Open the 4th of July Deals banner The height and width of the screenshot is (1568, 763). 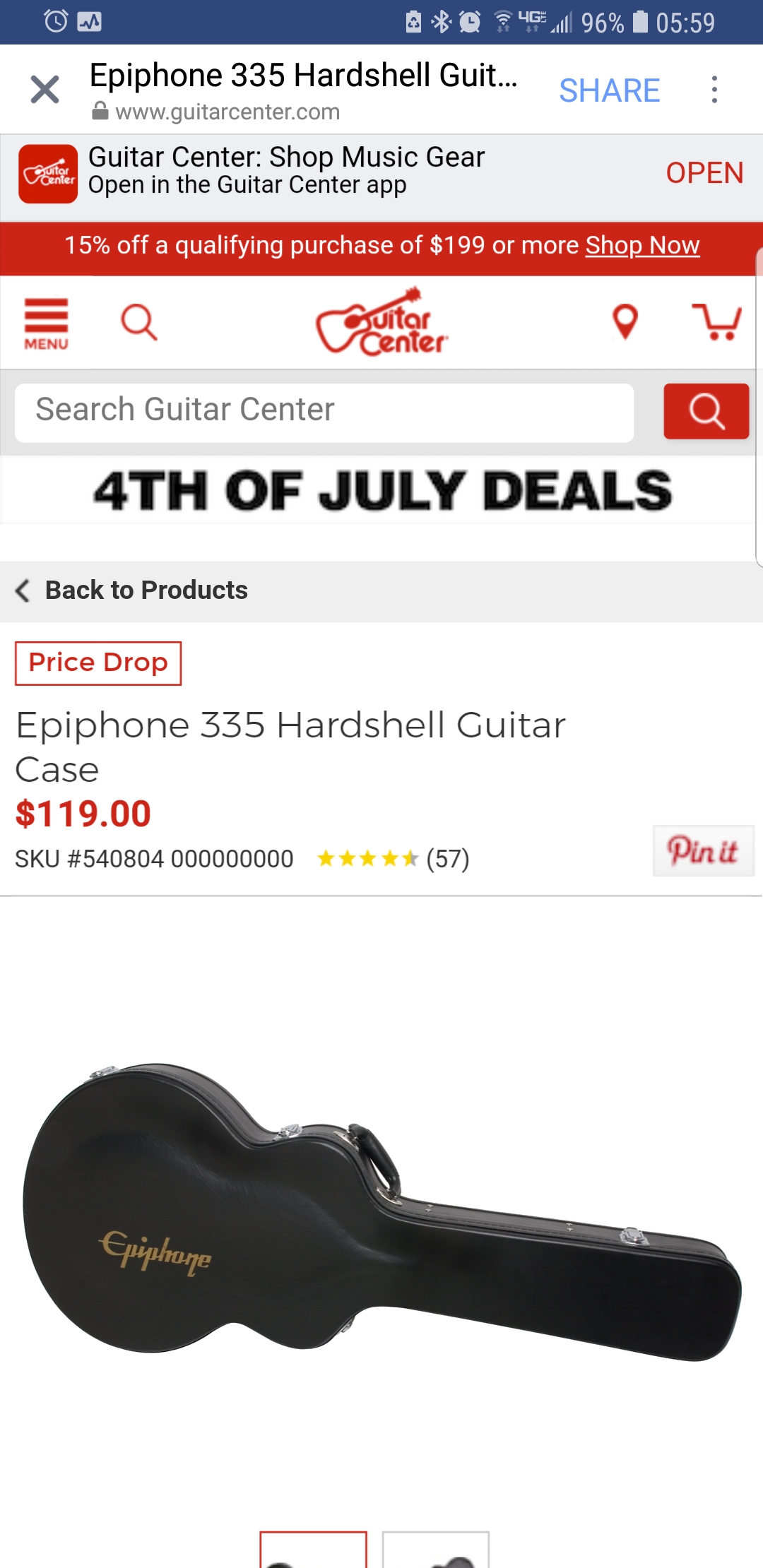point(382,490)
